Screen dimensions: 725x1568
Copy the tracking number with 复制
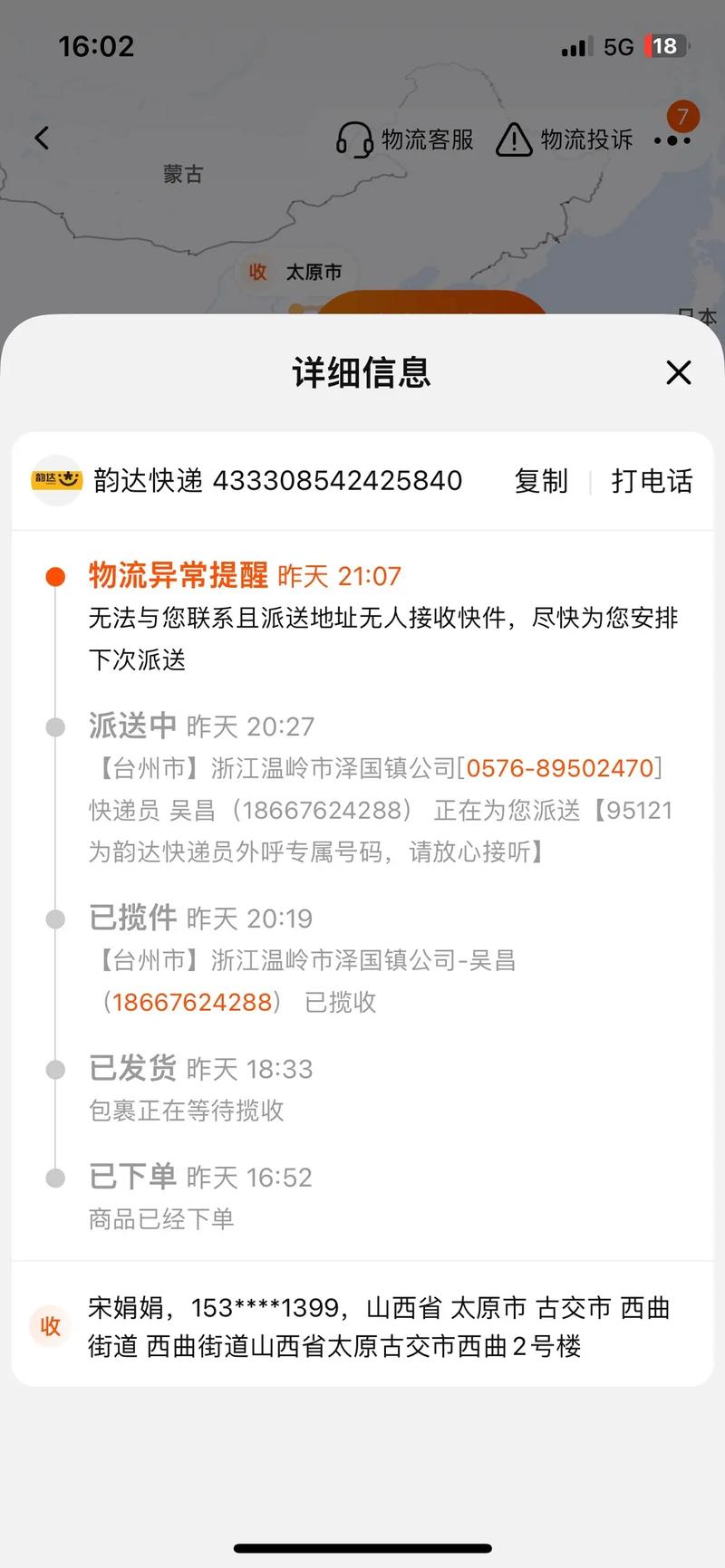click(541, 481)
